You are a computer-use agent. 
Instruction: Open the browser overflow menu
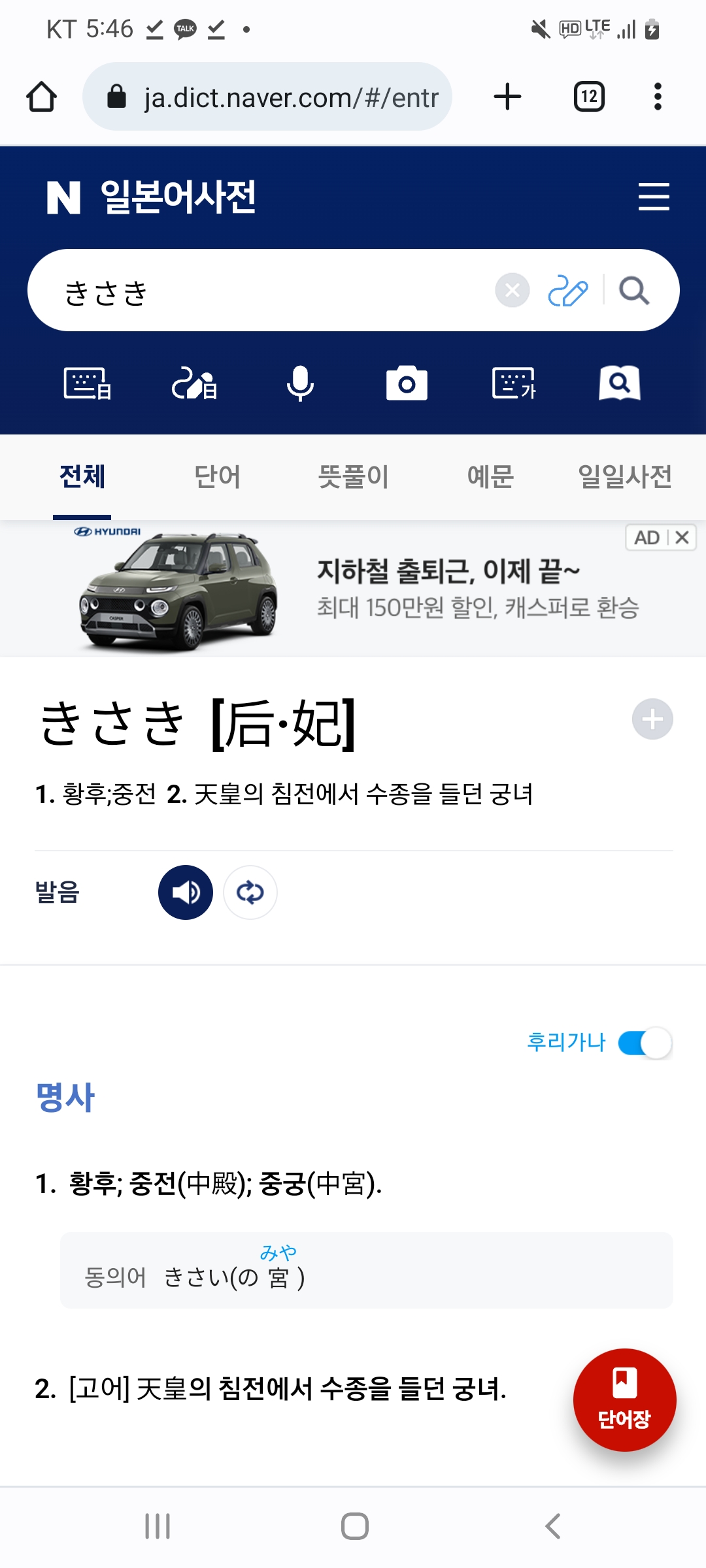657,97
